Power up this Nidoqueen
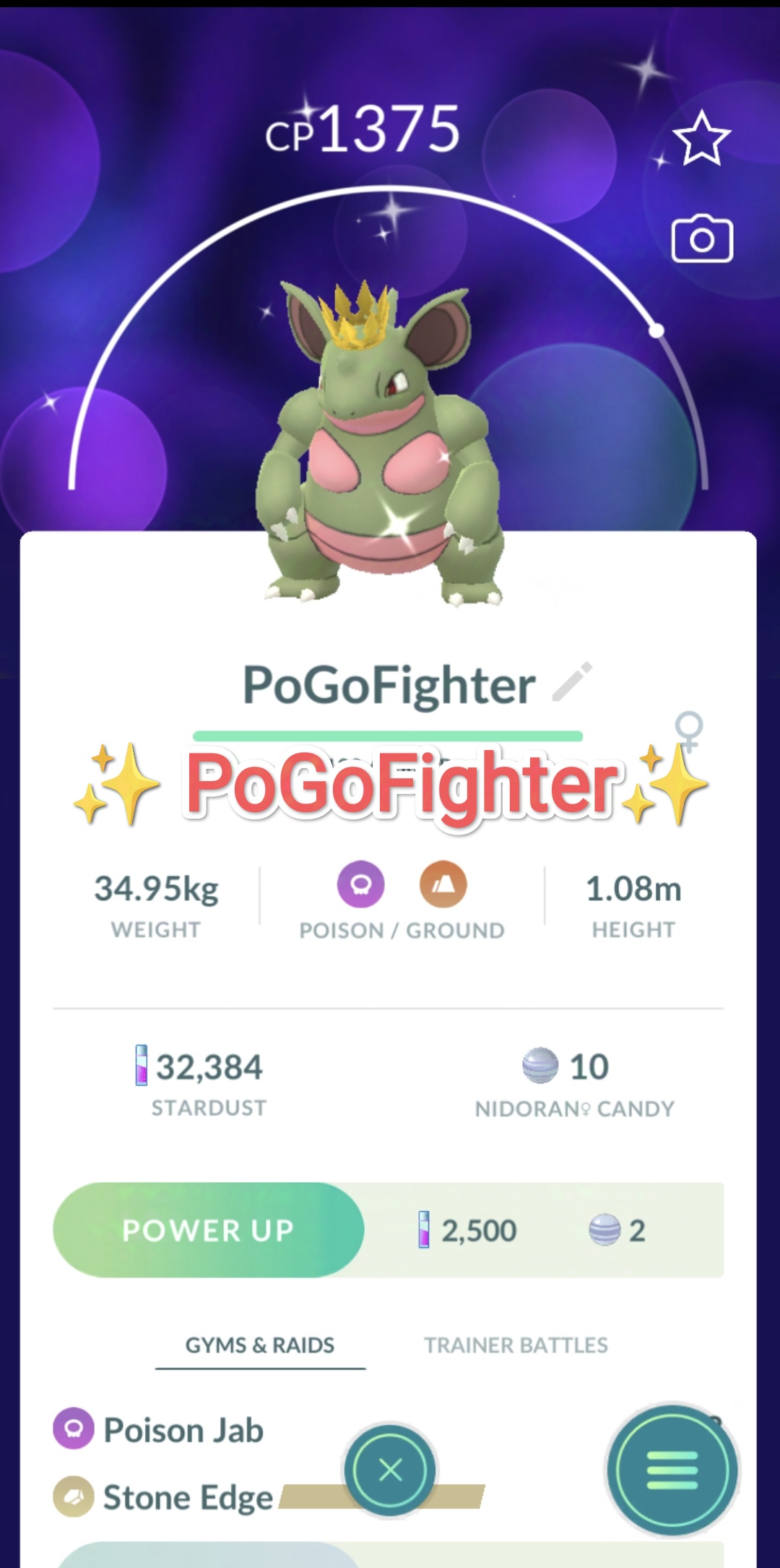780x1568 pixels. click(x=209, y=1230)
